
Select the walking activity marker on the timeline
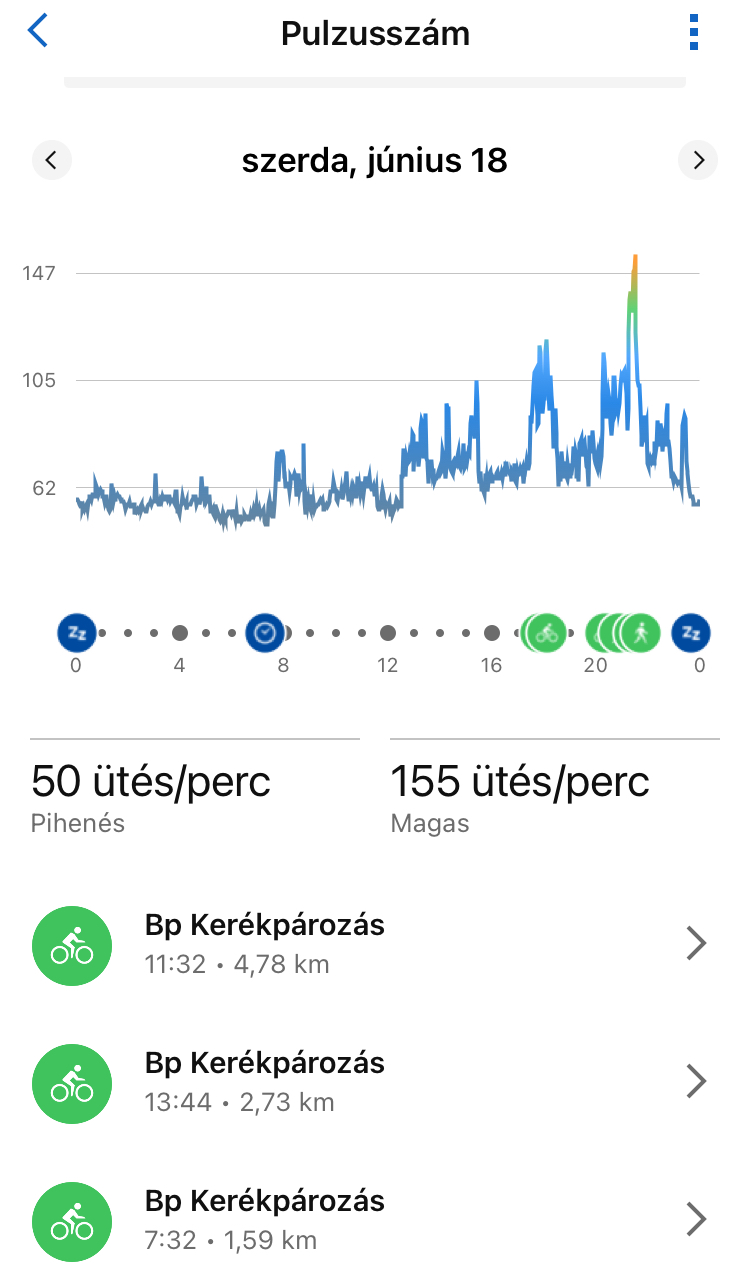[x=641, y=633]
